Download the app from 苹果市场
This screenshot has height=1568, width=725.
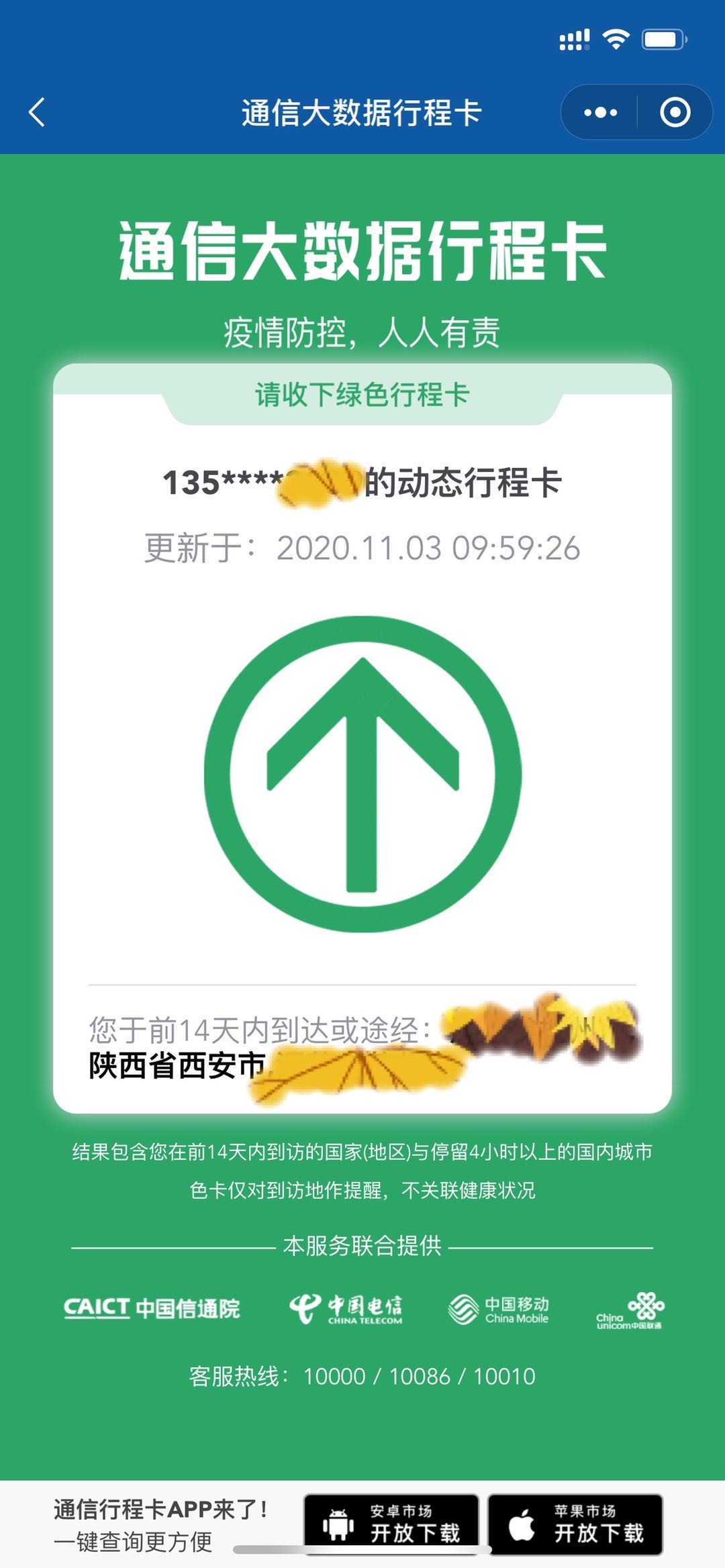tap(575, 1524)
